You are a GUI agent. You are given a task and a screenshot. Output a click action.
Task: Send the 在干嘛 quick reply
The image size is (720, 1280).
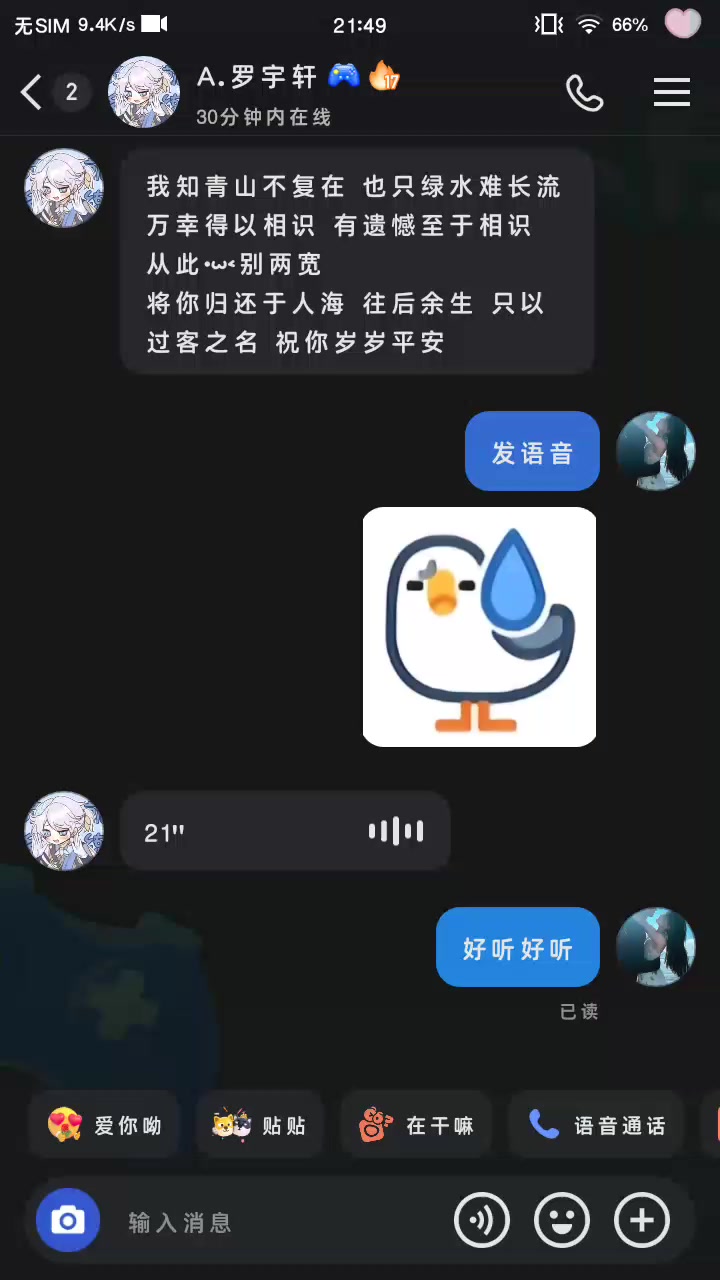point(416,1125)
